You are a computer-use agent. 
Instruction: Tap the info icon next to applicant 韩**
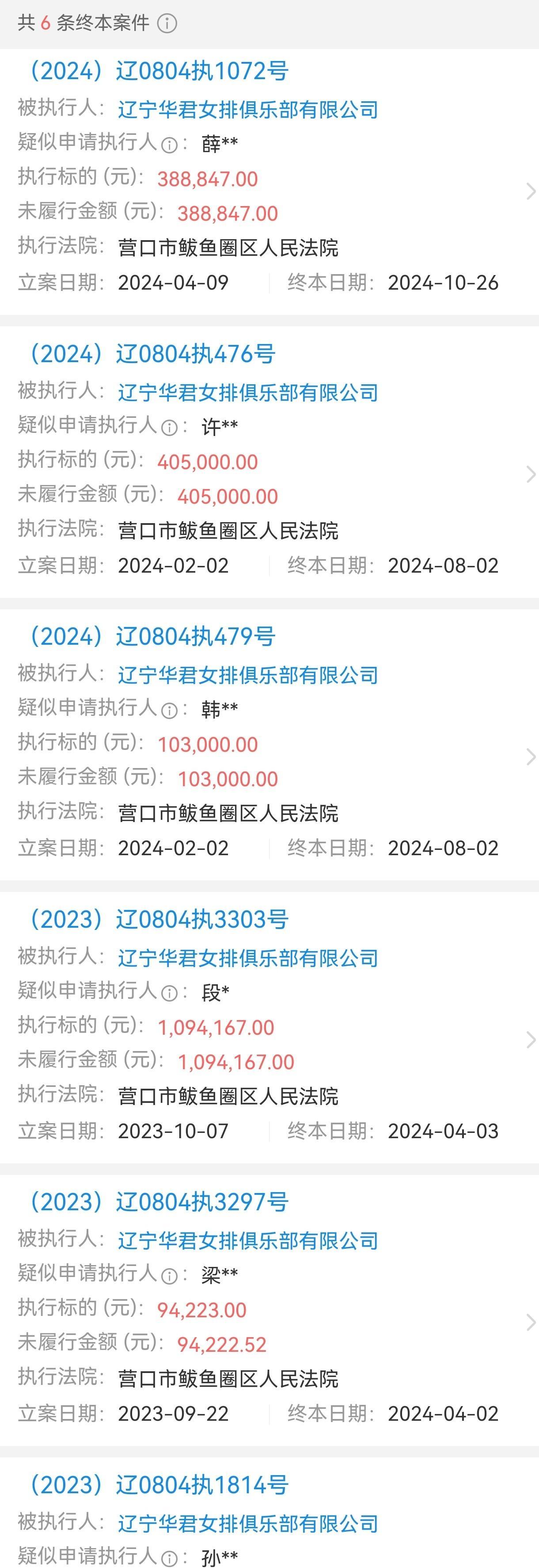pyautogui.click(x=170, y=710)
